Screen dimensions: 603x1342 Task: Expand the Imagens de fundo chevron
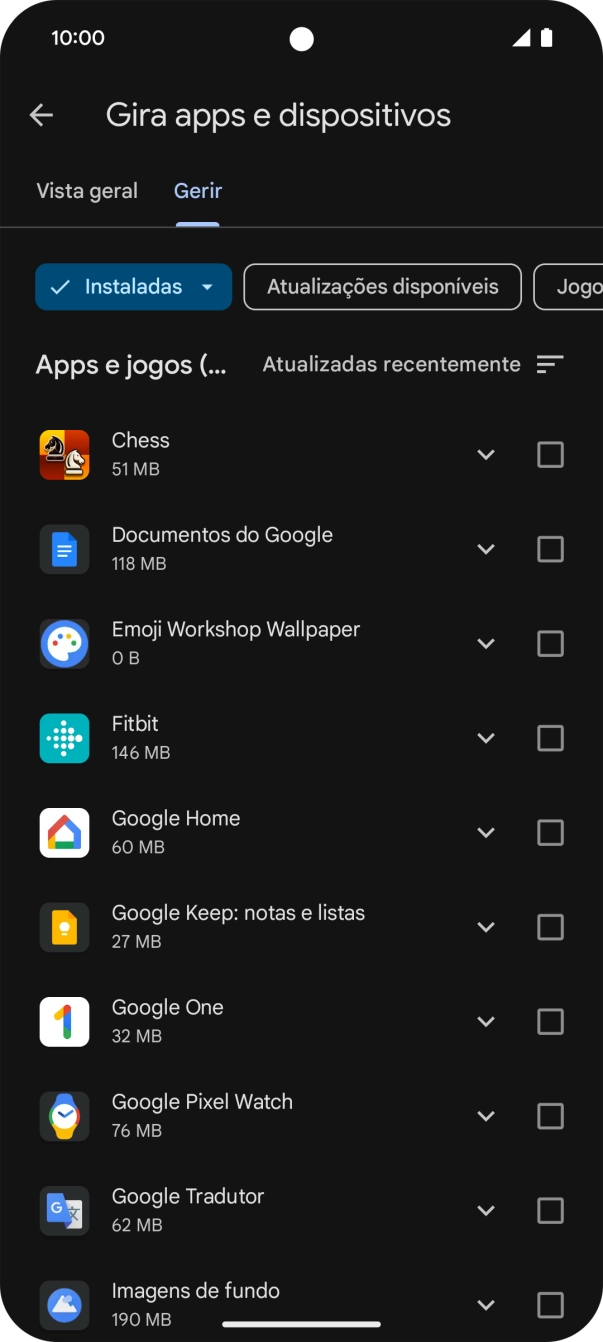[486, 1305]
